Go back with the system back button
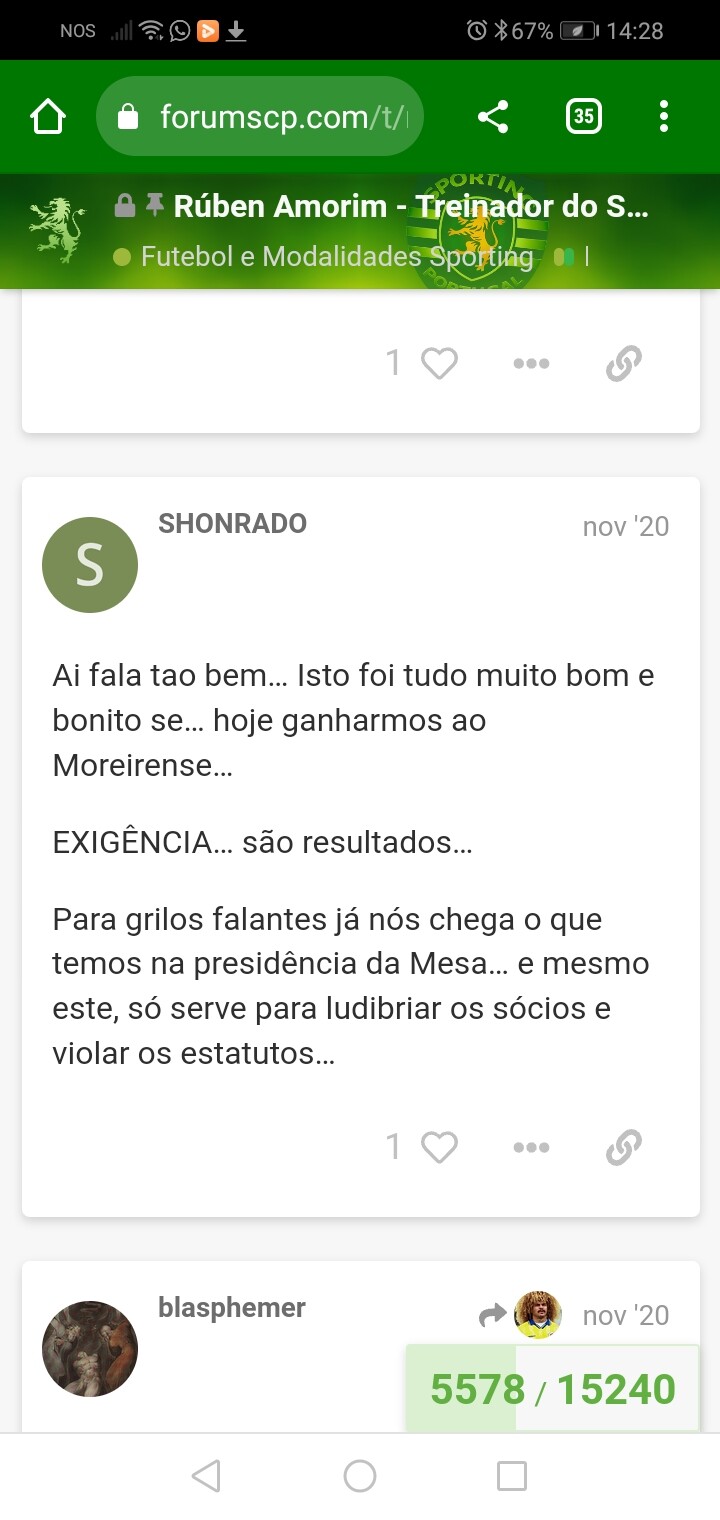Image resolution: width=720 pixels, height=1520 pixels. pyautogui.click(x=206, y=1475)
